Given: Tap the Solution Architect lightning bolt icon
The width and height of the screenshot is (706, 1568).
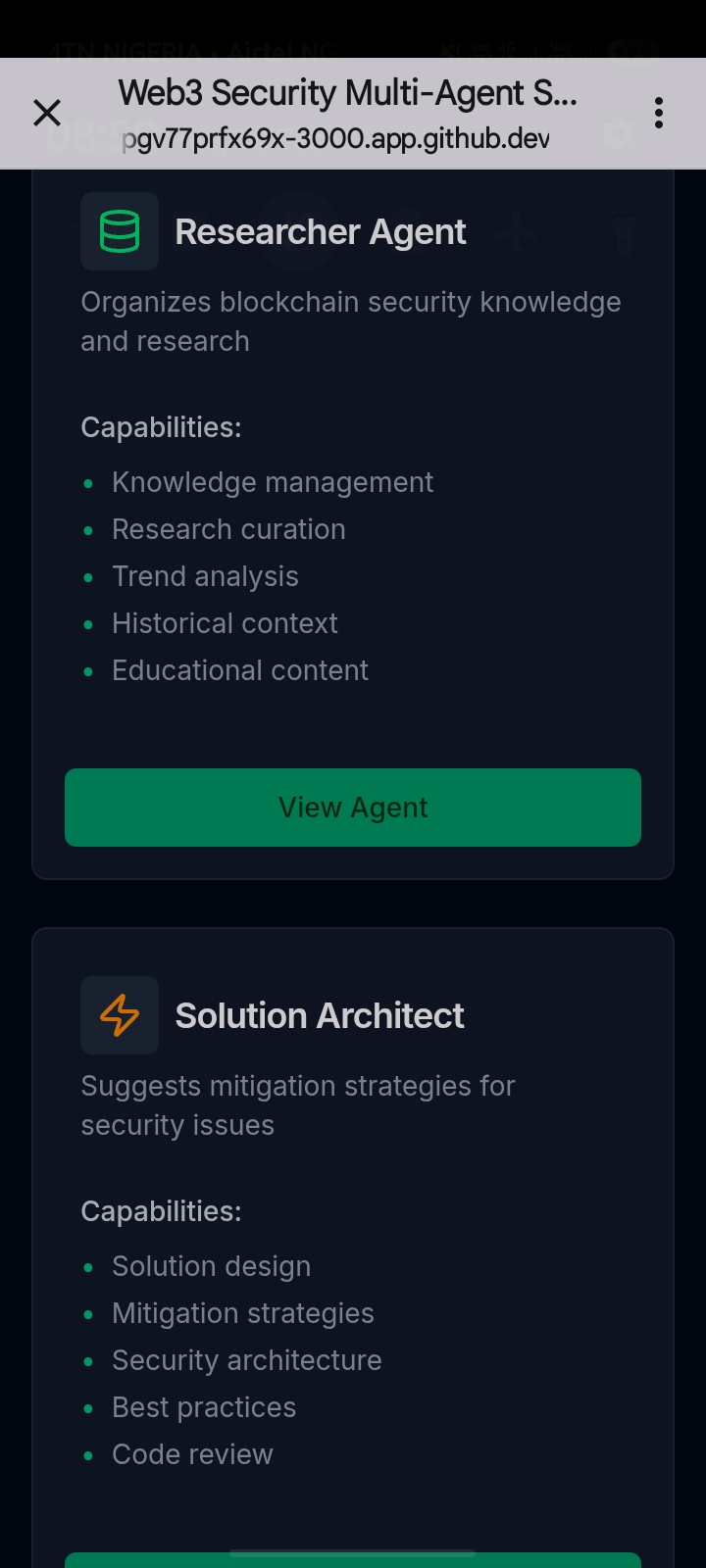Looking at the screenshot, I should tap(120, 1015).
